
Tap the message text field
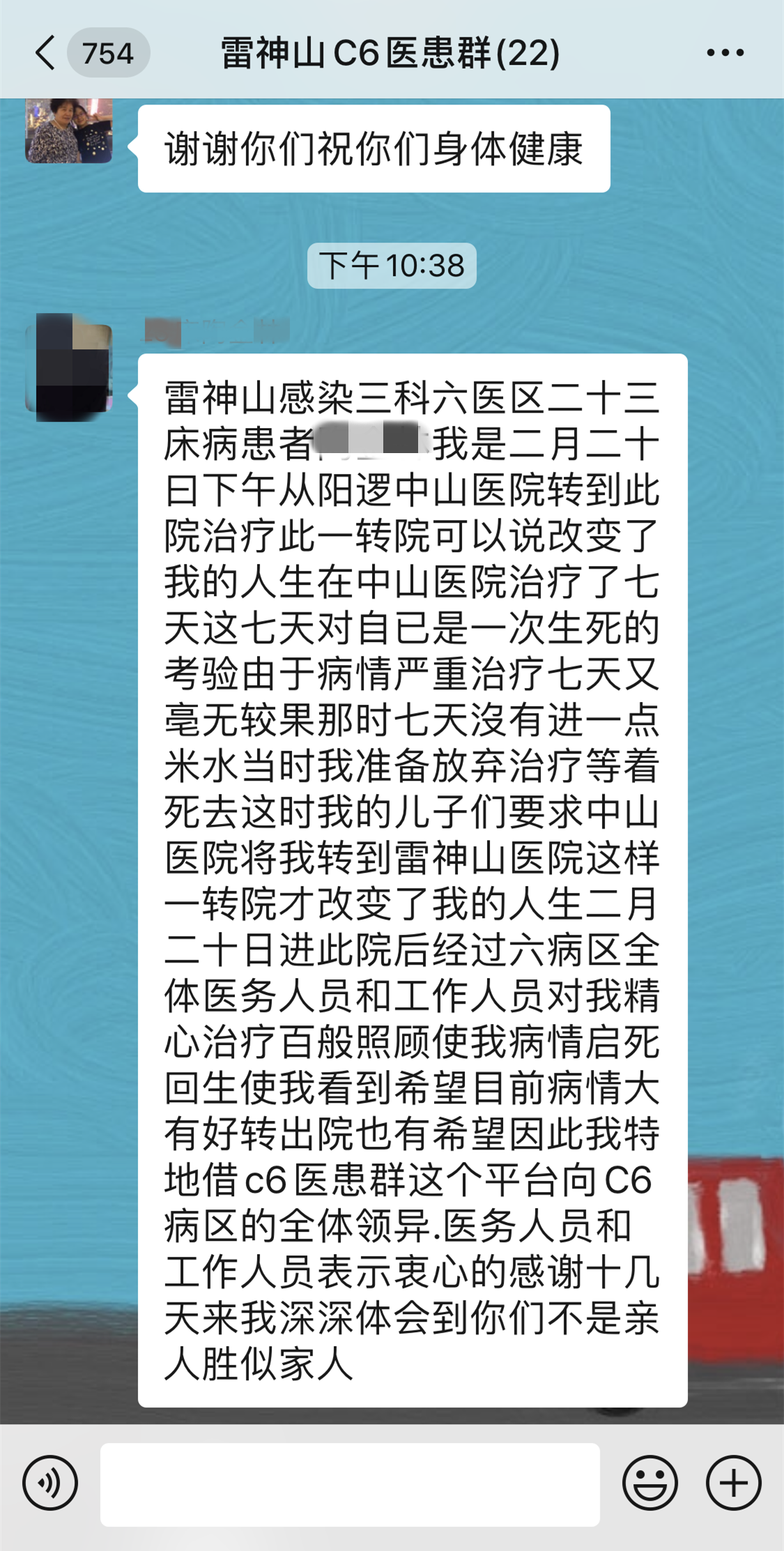[350, 1483]
